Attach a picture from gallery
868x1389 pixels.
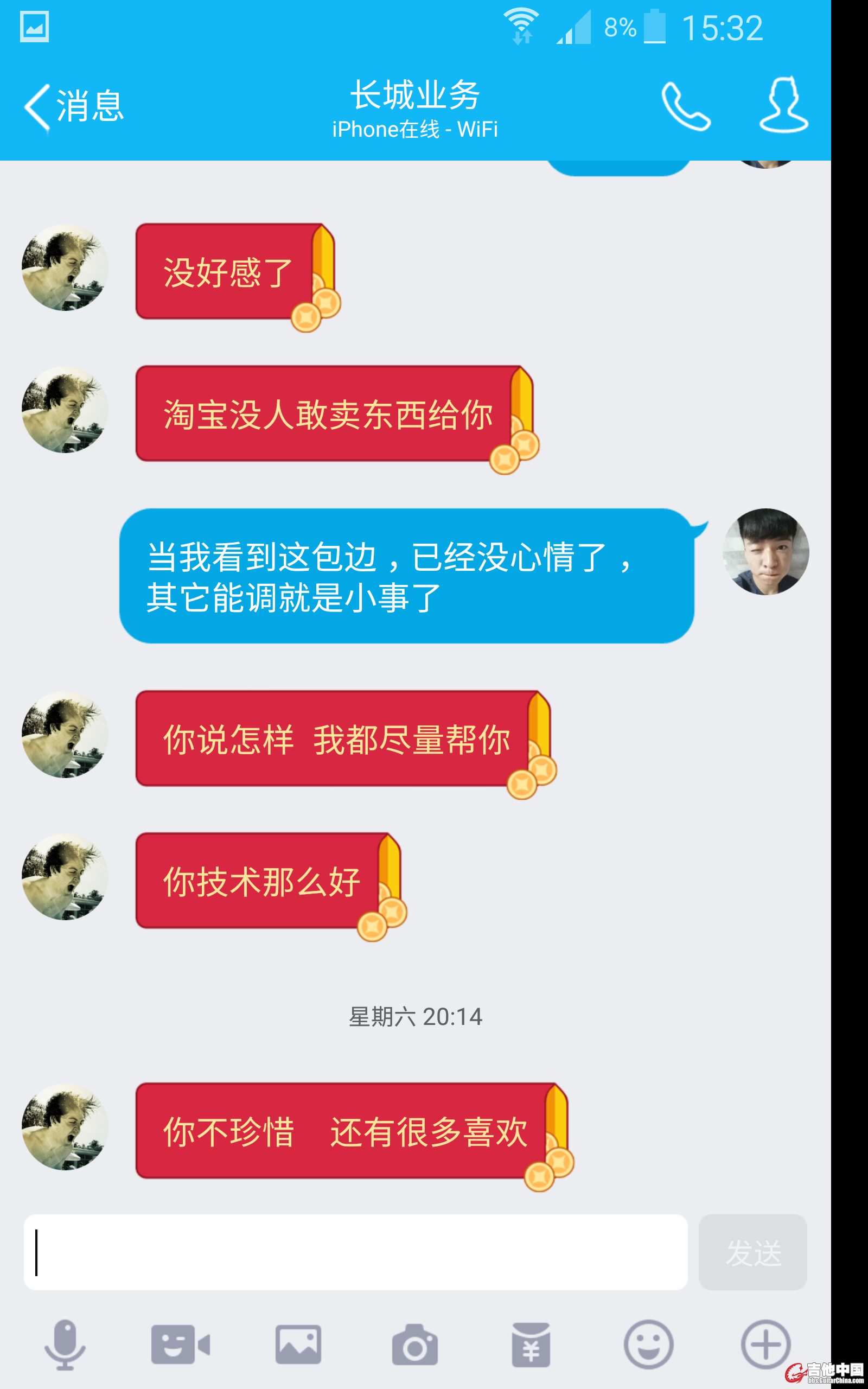click(298, 1345)
